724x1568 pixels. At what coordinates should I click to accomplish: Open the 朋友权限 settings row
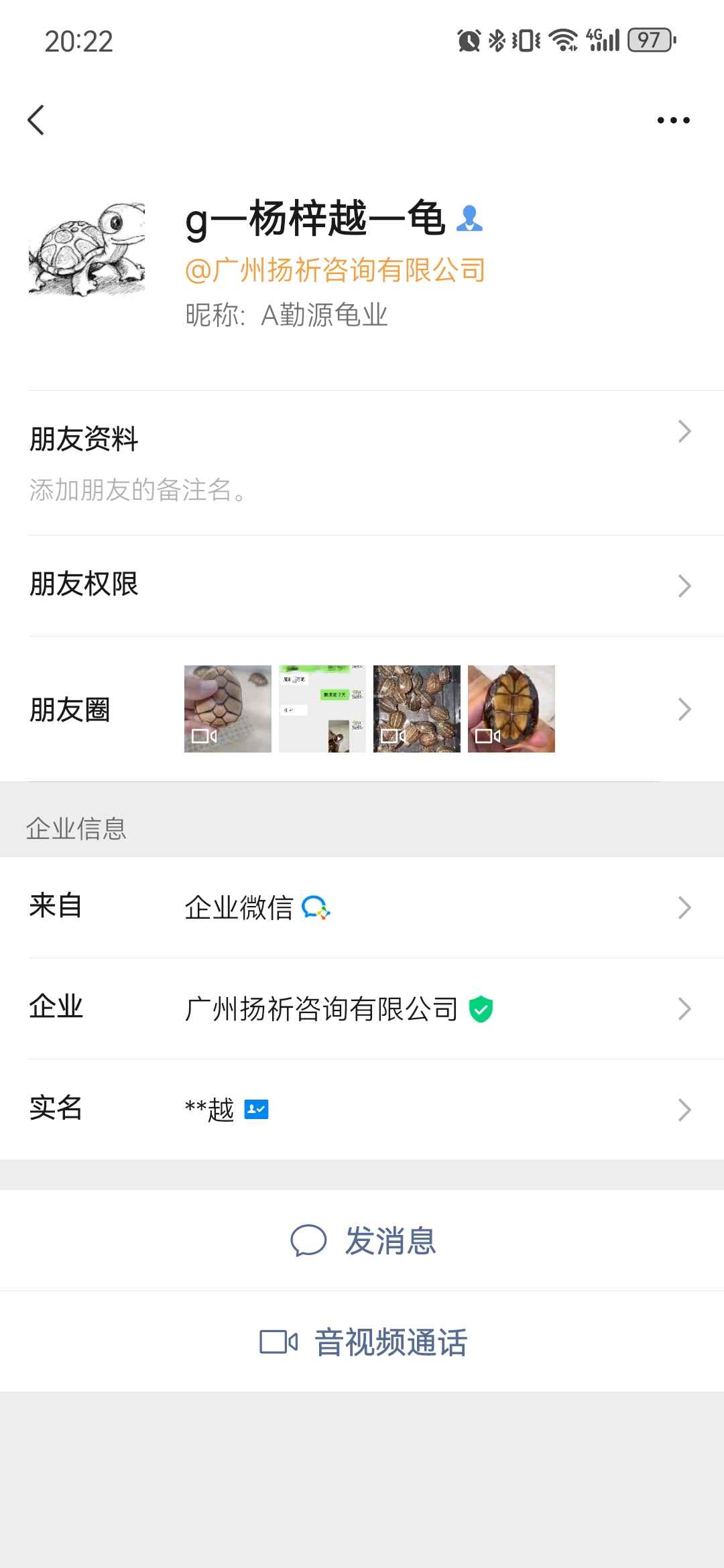tap(362, 585)
